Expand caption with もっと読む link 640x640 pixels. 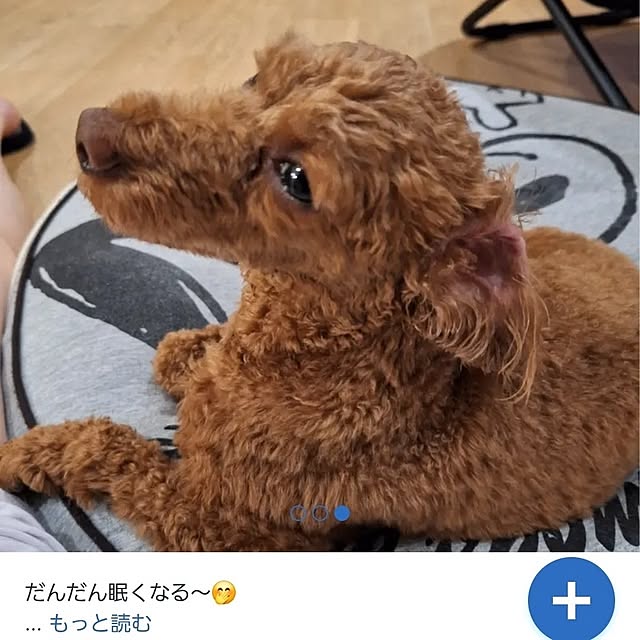[100, 624]
